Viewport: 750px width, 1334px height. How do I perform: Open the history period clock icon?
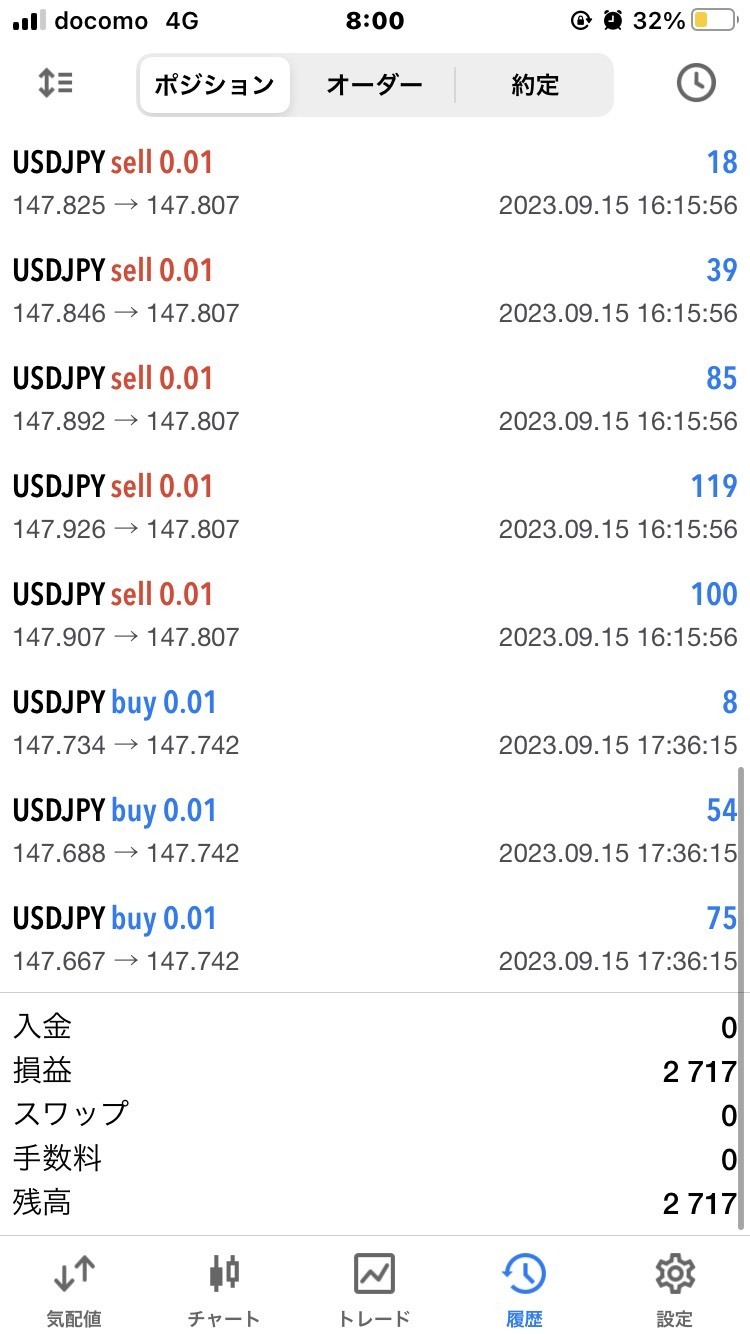(x=696, y=84)
